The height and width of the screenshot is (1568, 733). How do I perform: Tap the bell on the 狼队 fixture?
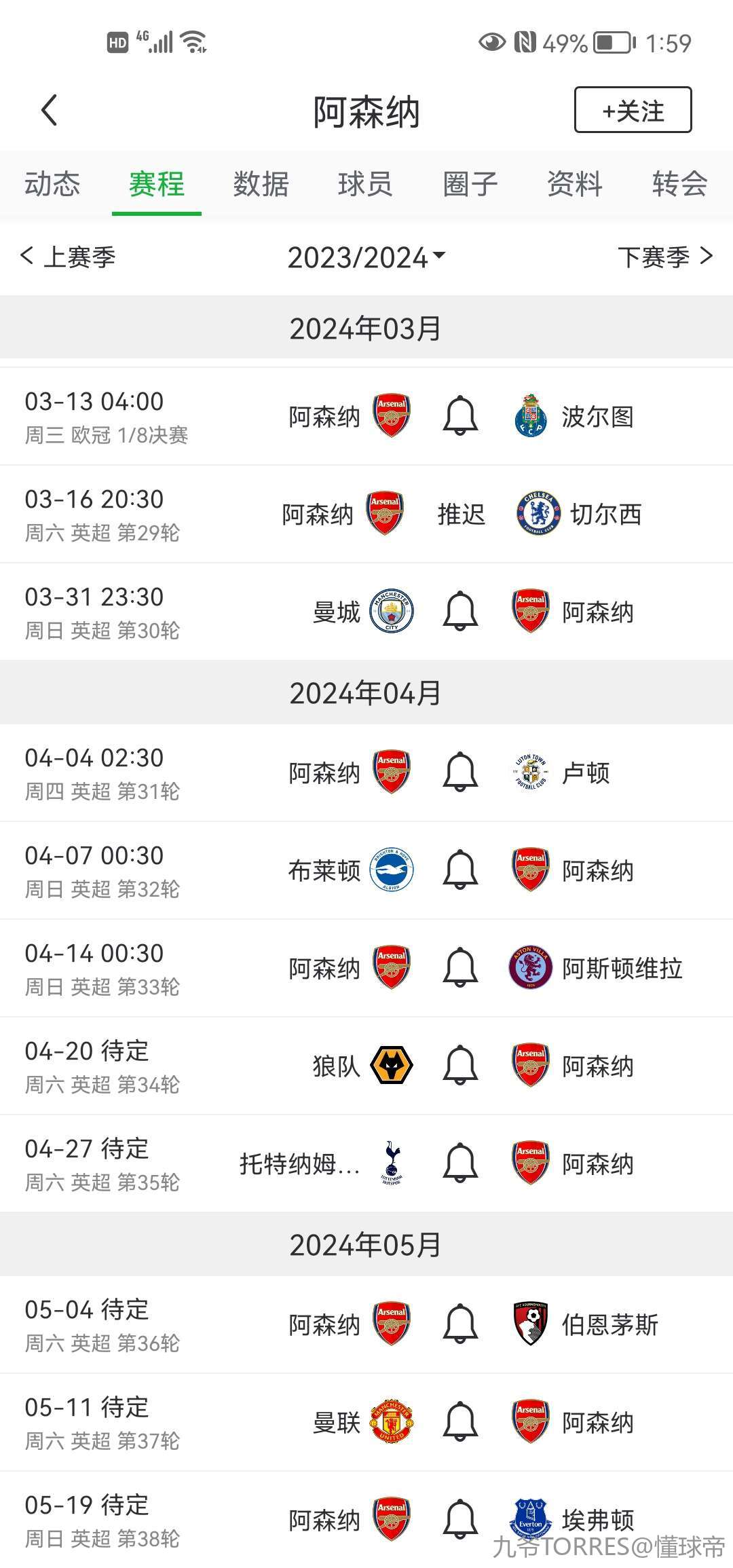point(460,1065)
